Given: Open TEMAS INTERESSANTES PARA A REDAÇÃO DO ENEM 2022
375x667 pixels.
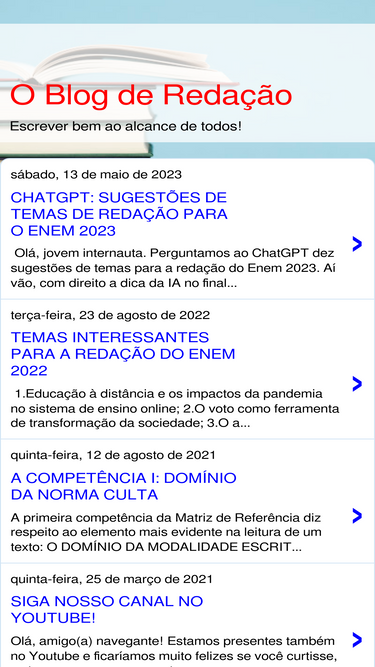Looking at the screenshot, I should (x=123, y=354).
